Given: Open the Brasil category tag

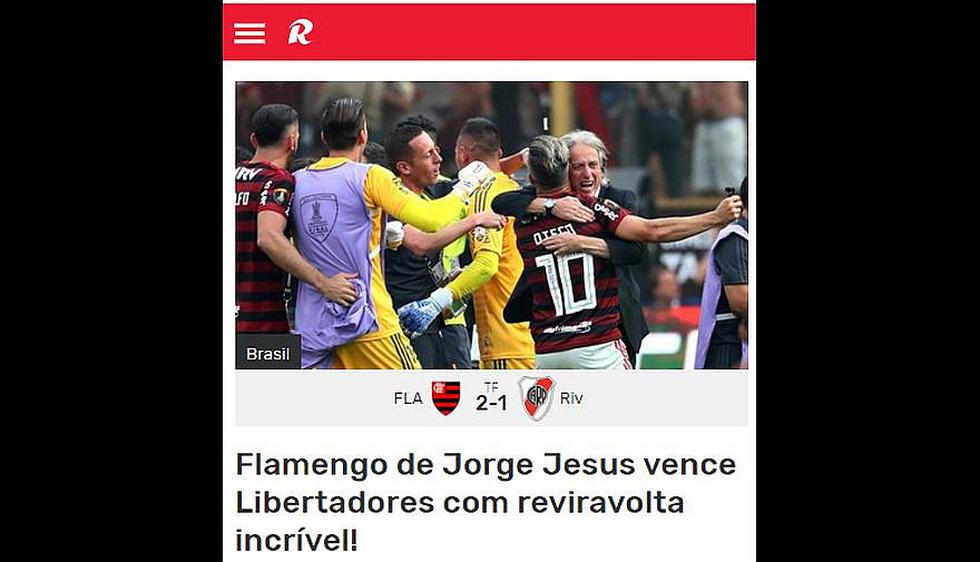Looking at the screenshot, I should [268, 353].
